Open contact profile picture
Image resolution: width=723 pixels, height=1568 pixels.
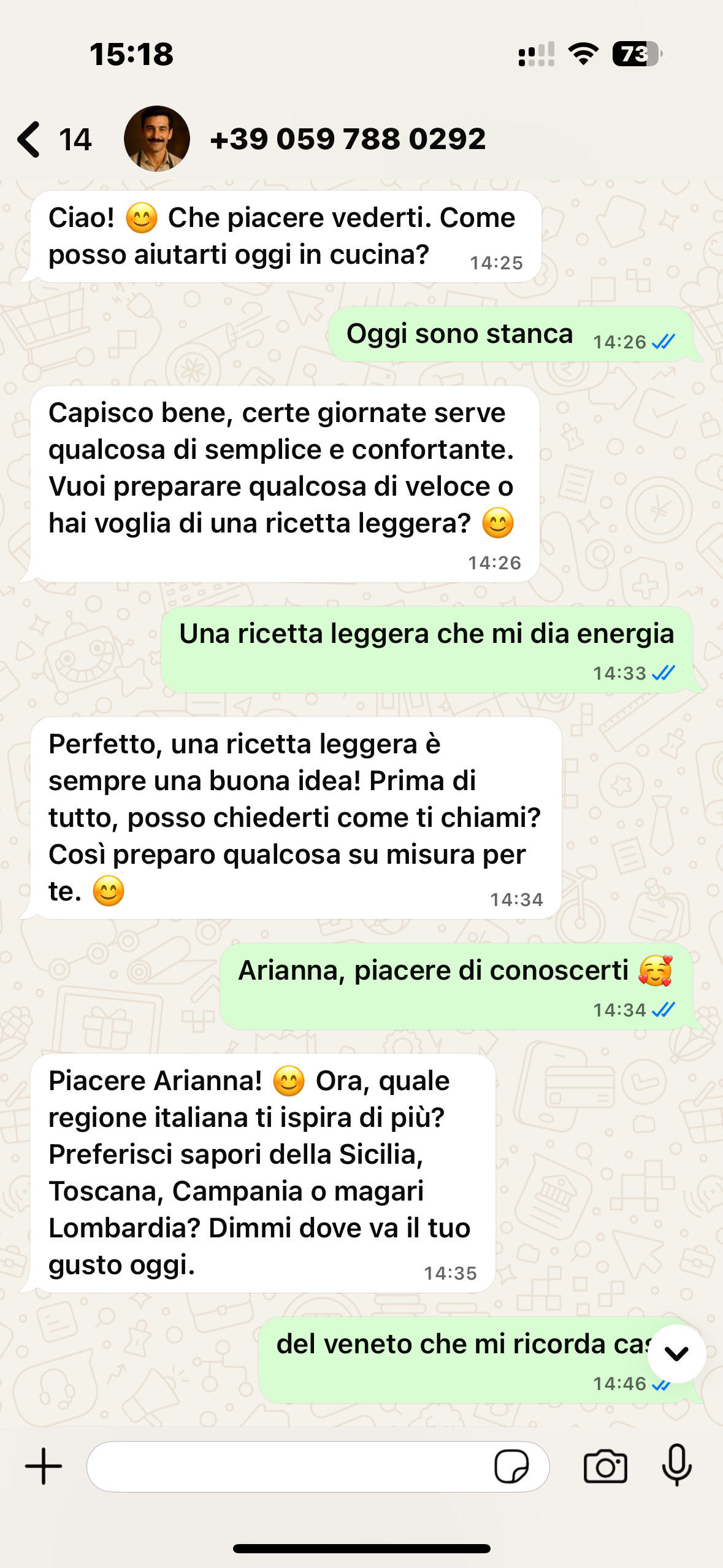157,139
